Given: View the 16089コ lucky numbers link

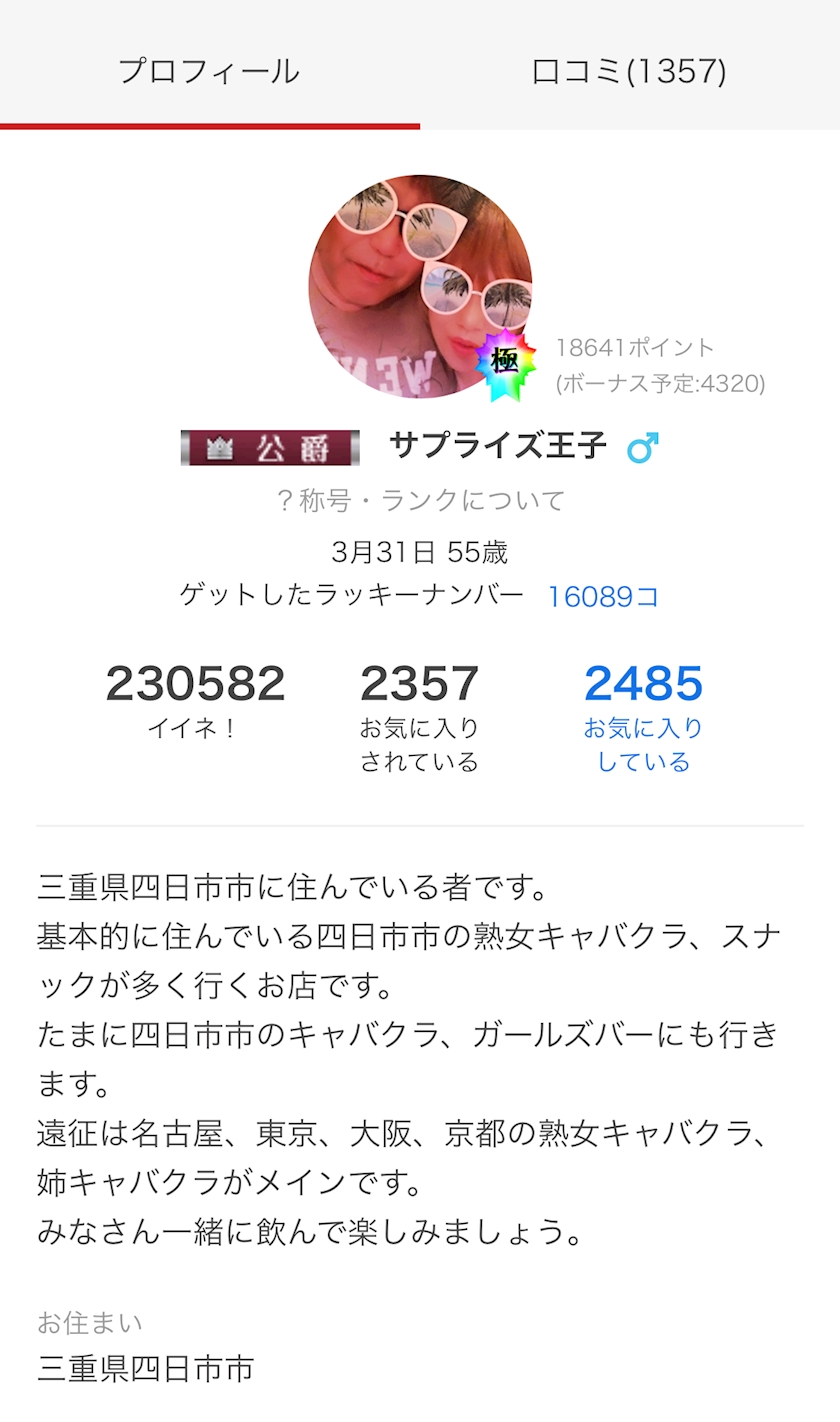Looking at the screenshot, I should [603, 597].
